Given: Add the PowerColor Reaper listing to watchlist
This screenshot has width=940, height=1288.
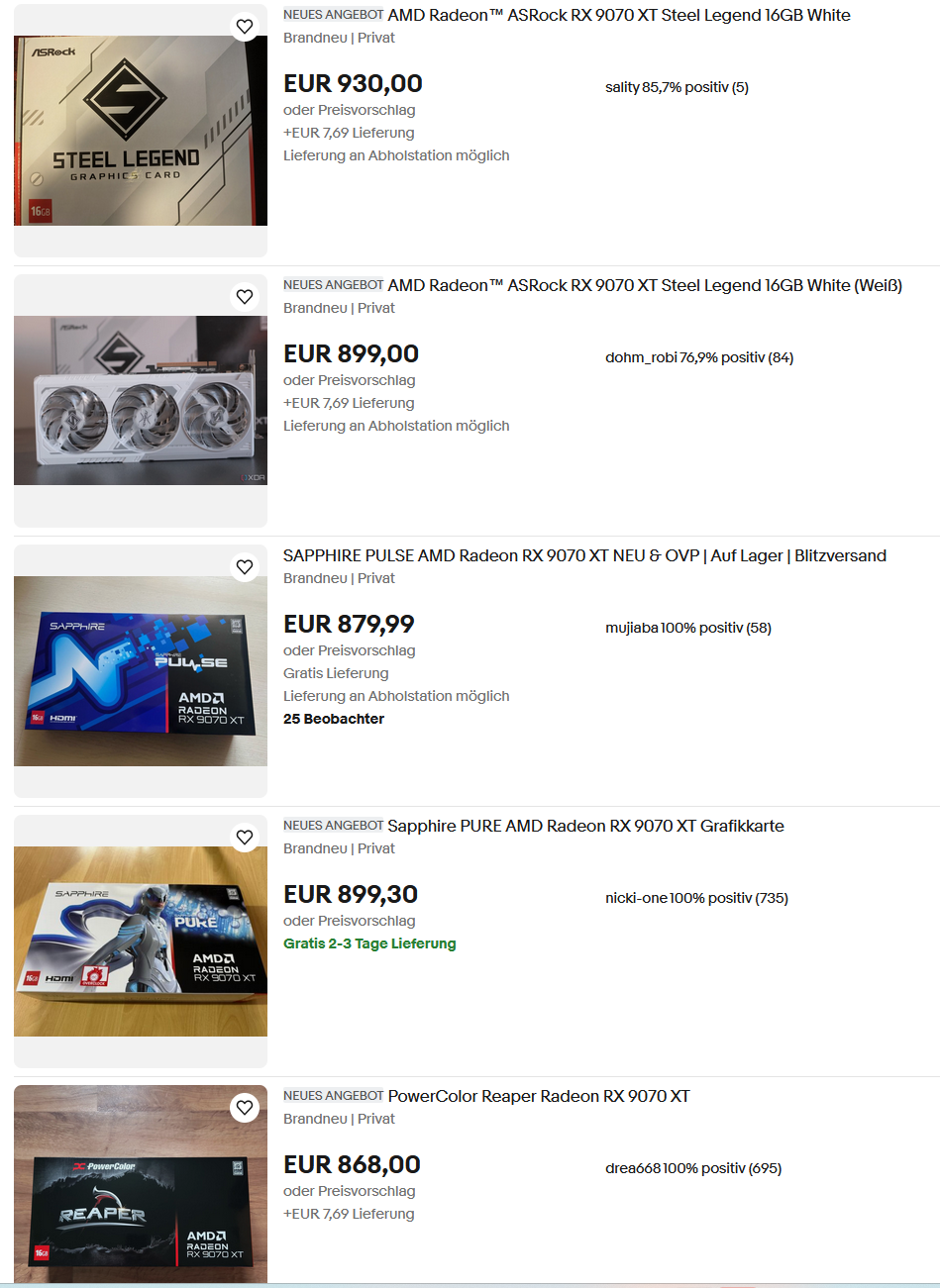Looking at the screenshot, I should coord(245,1108).
